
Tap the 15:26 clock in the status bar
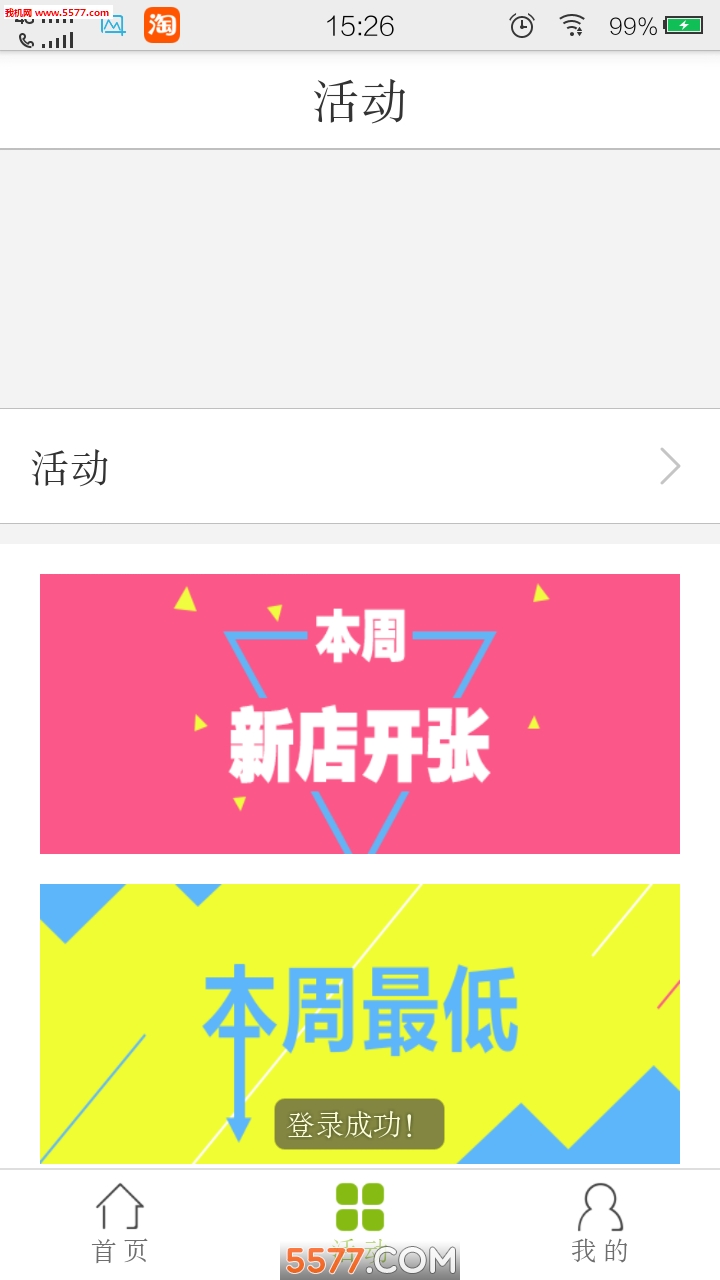pos(360,26)
